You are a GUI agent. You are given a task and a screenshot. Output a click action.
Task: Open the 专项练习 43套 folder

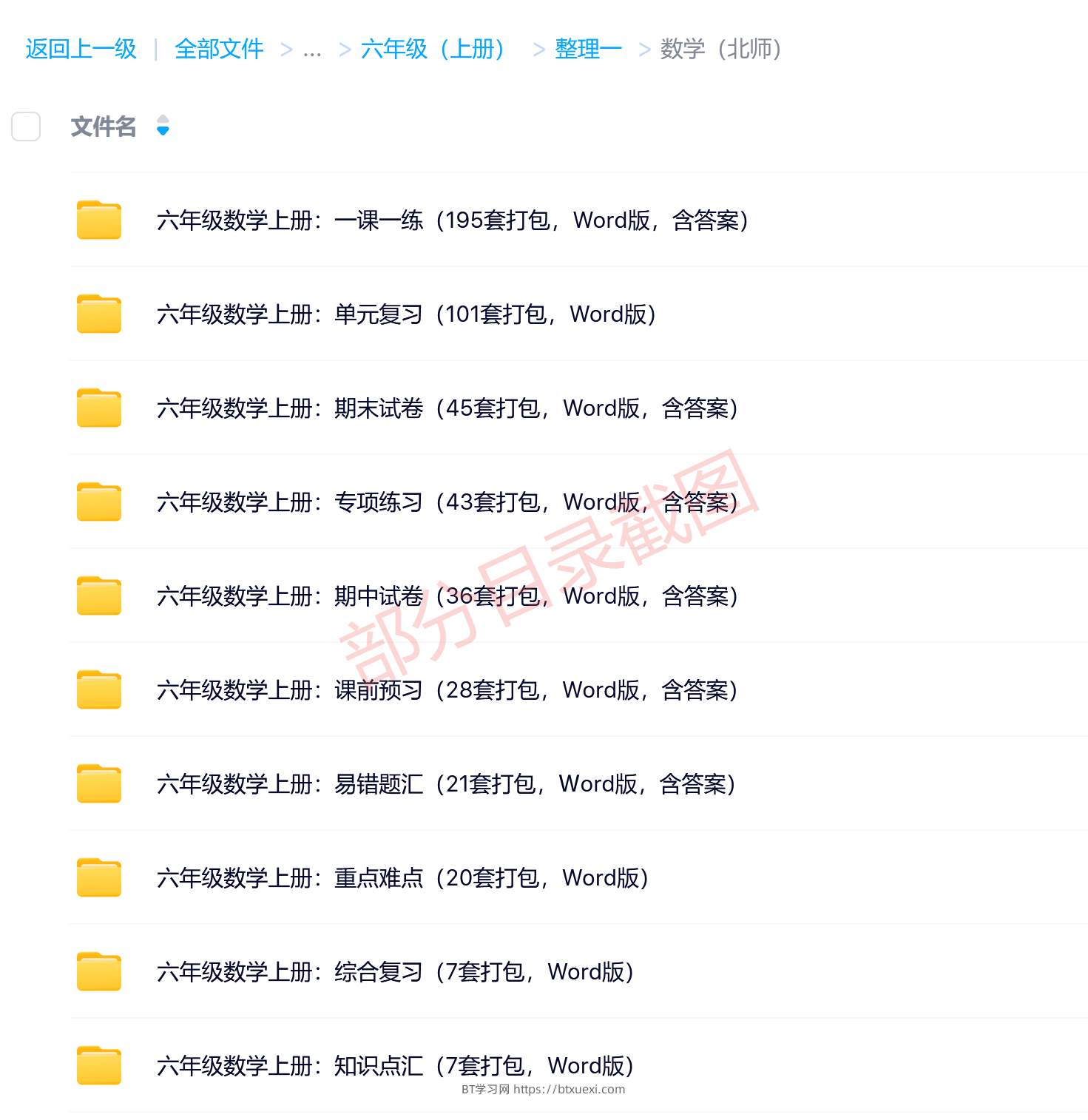click(x=447, y=502)
